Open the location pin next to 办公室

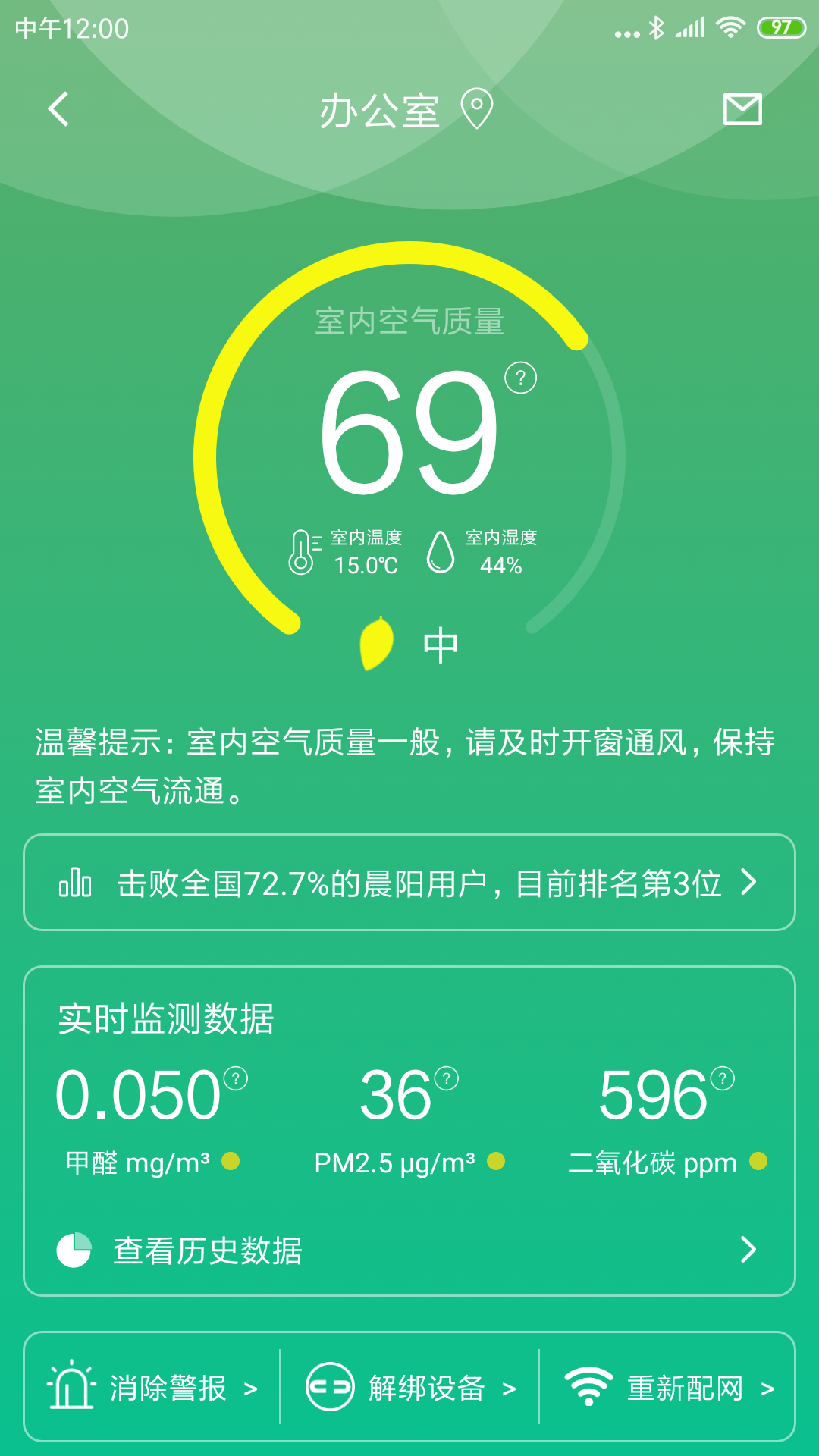pyautogui.click(x=477, y=109)
